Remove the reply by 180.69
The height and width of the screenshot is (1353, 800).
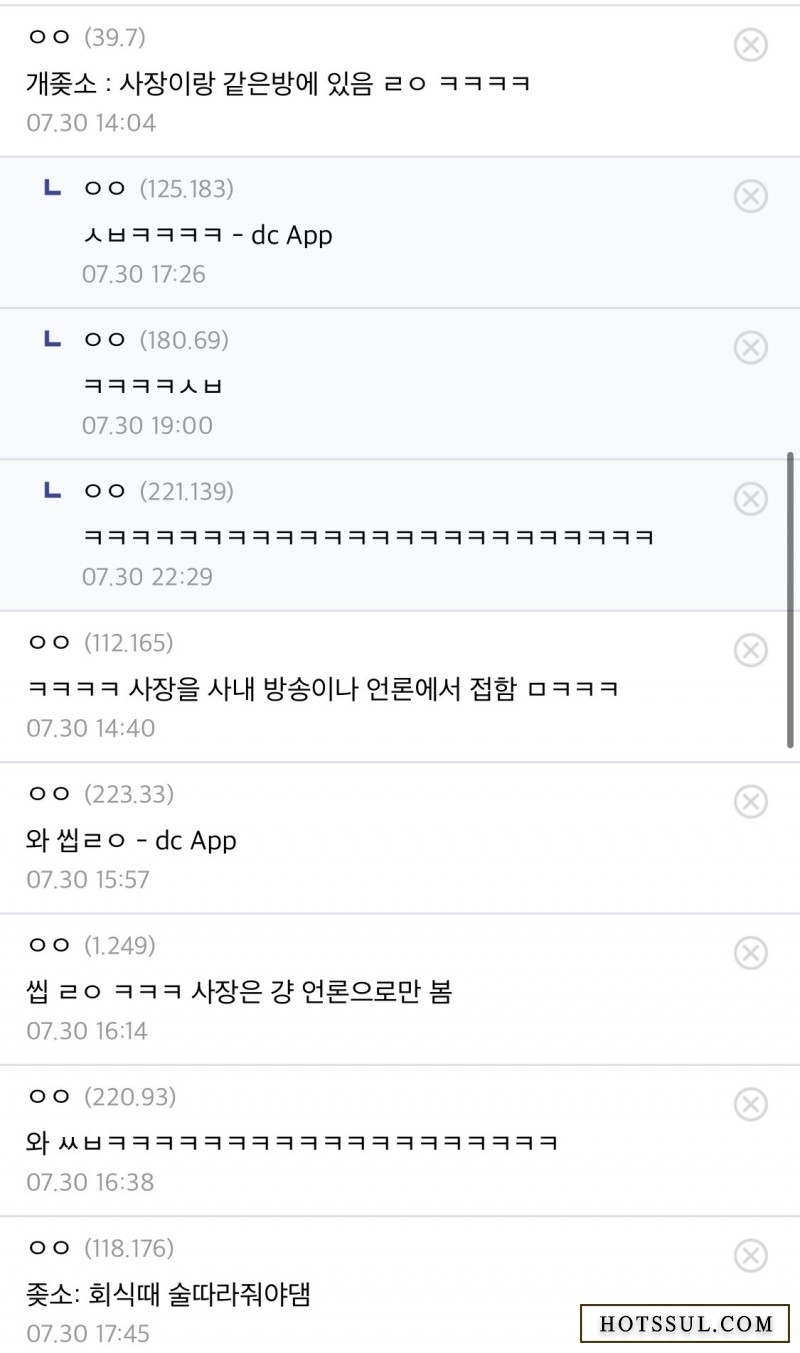(x=751, y=347)
